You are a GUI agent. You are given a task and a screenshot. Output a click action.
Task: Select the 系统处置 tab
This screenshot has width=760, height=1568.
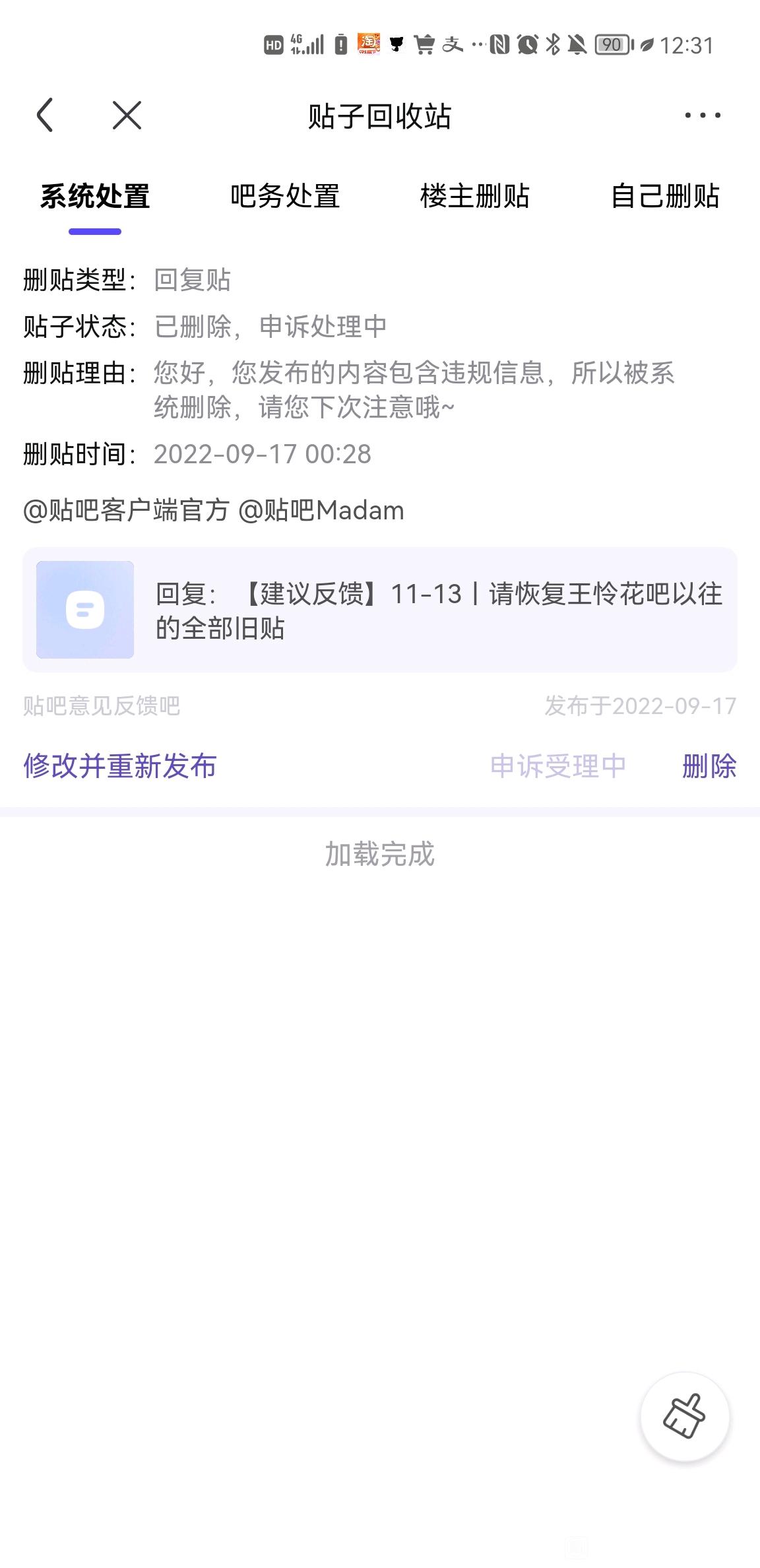(95, 197)
